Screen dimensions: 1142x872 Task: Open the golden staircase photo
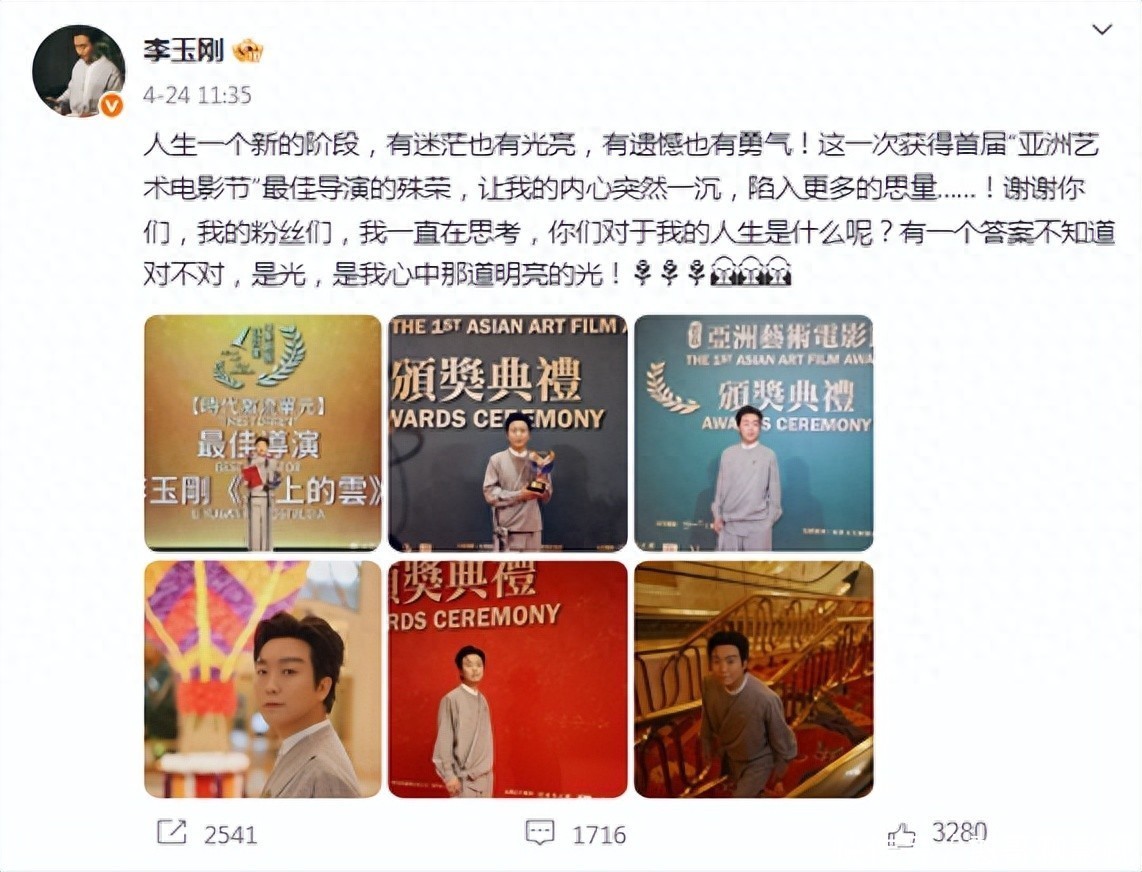click(753, 679)
